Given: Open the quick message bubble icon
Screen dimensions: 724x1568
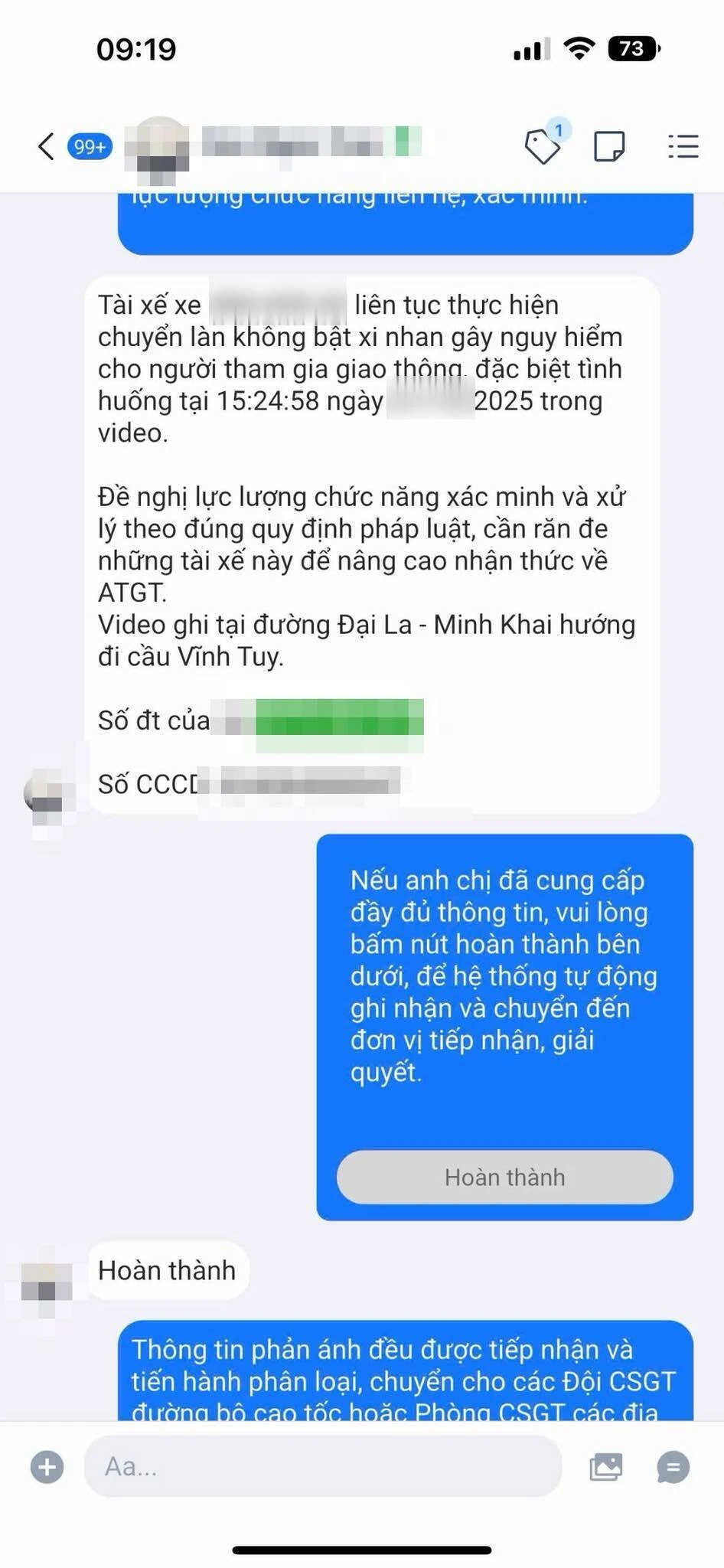Looking at the screenshot, I should [673, 1467].
